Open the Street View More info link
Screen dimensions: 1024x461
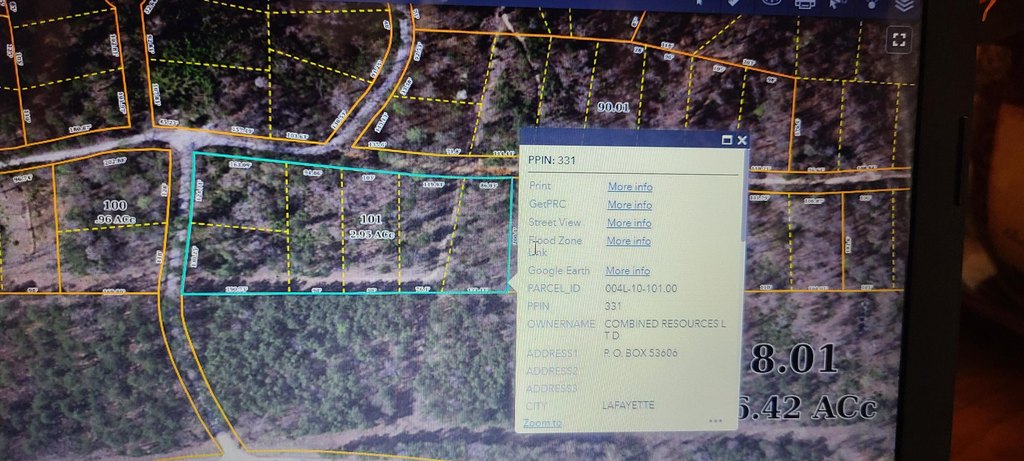coord(629,222)
